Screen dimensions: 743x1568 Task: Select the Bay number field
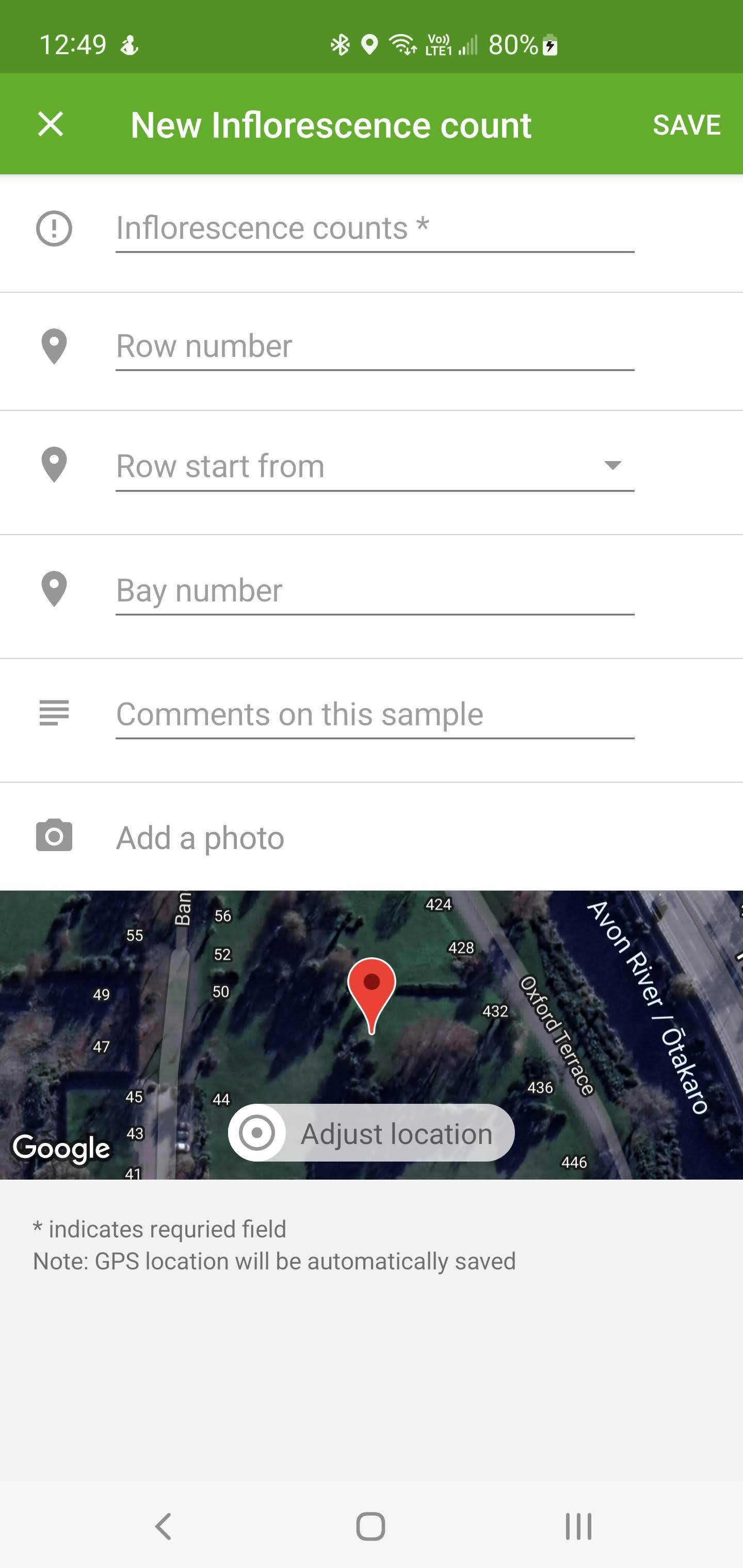tap(375, 590)
